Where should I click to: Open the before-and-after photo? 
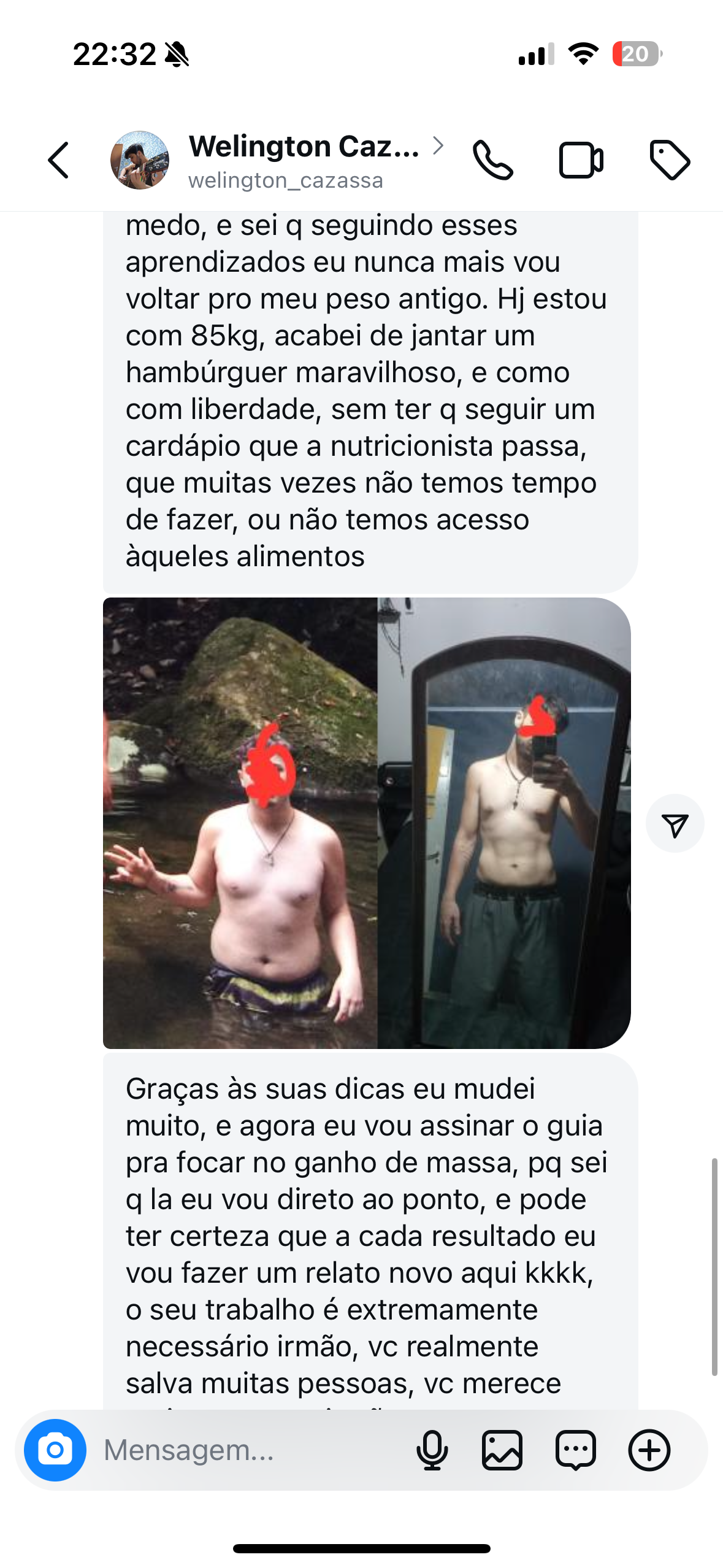366,823
